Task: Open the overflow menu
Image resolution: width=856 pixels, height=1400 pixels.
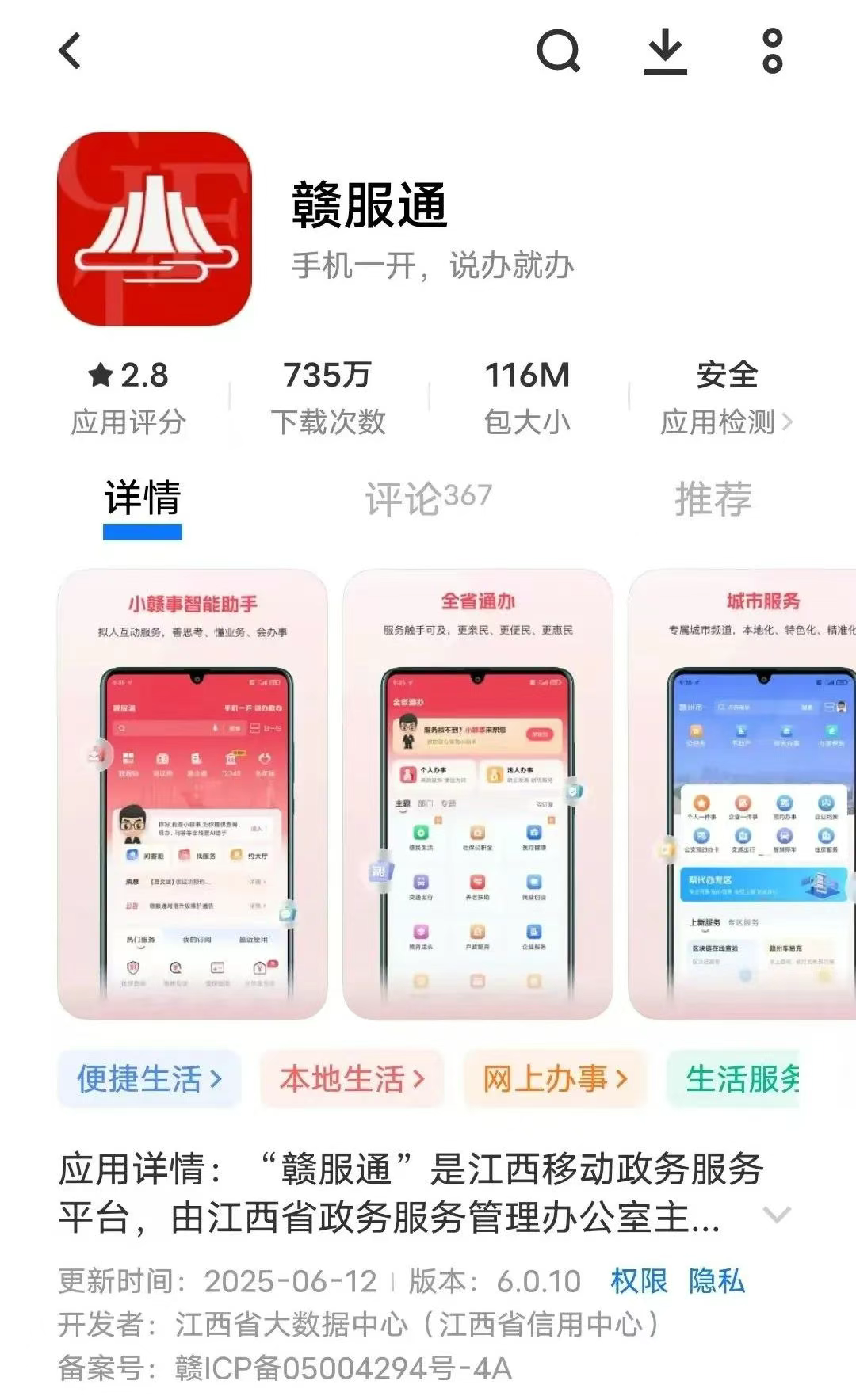Action: tap(772, 51)
